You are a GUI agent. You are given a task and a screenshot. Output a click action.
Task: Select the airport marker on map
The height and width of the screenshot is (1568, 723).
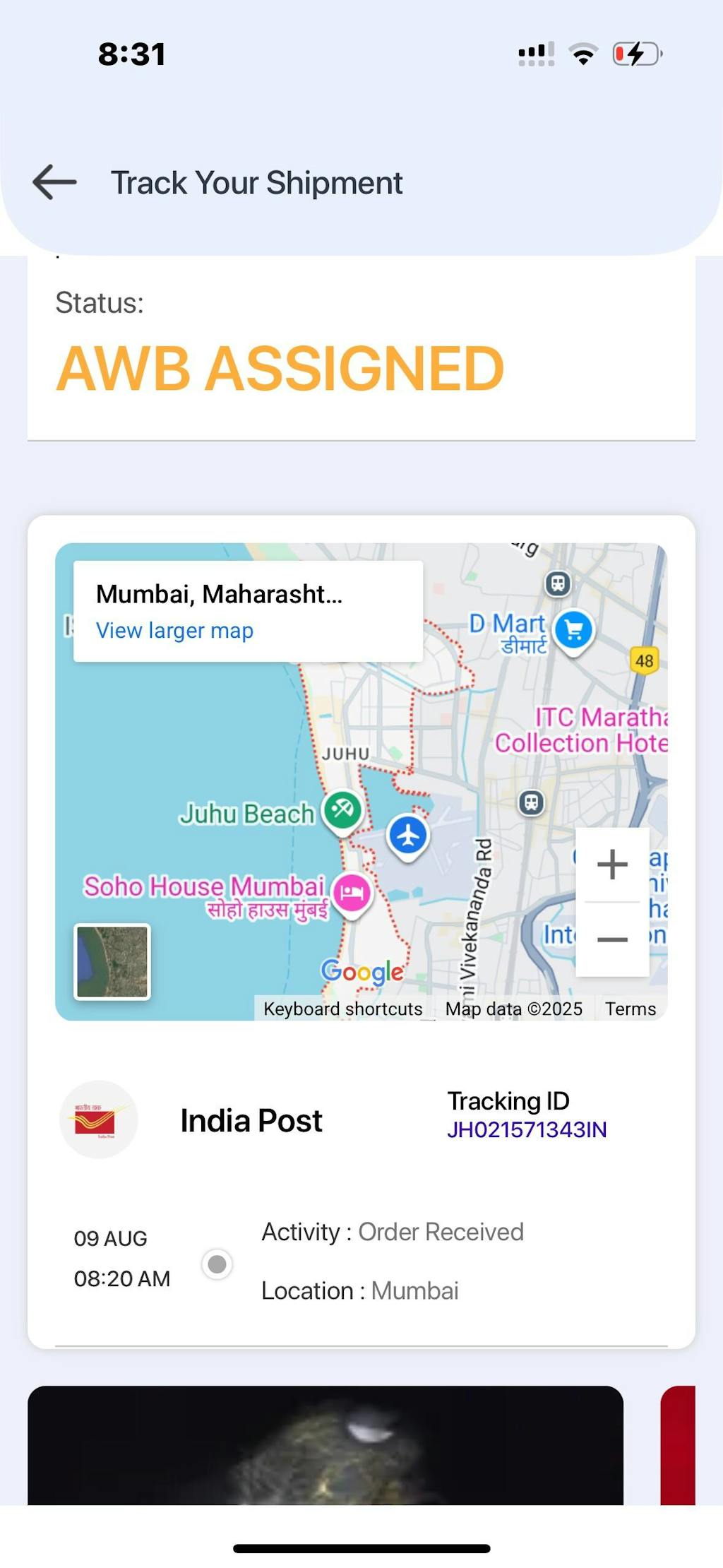coord(408,836)
